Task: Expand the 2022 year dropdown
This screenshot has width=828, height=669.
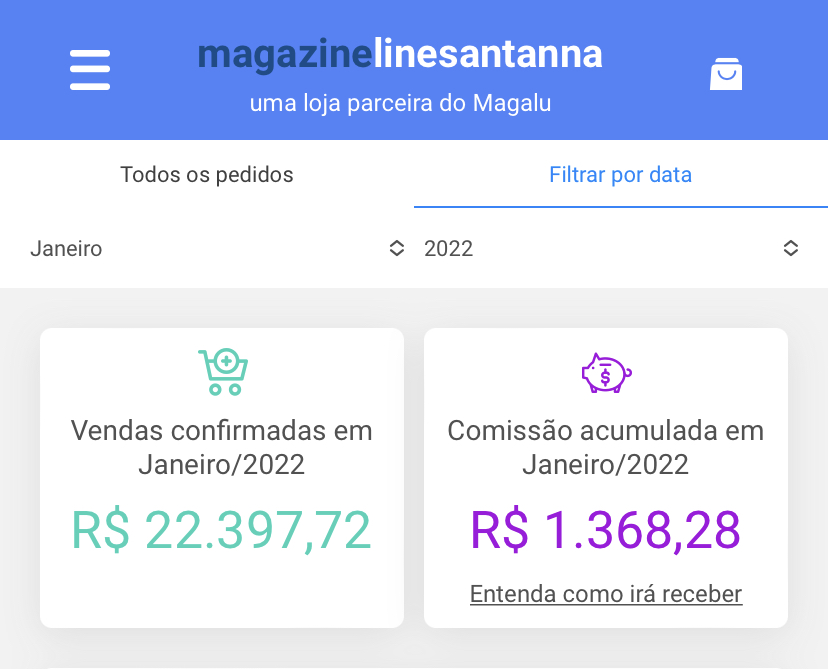Action: tap(610, 249)
